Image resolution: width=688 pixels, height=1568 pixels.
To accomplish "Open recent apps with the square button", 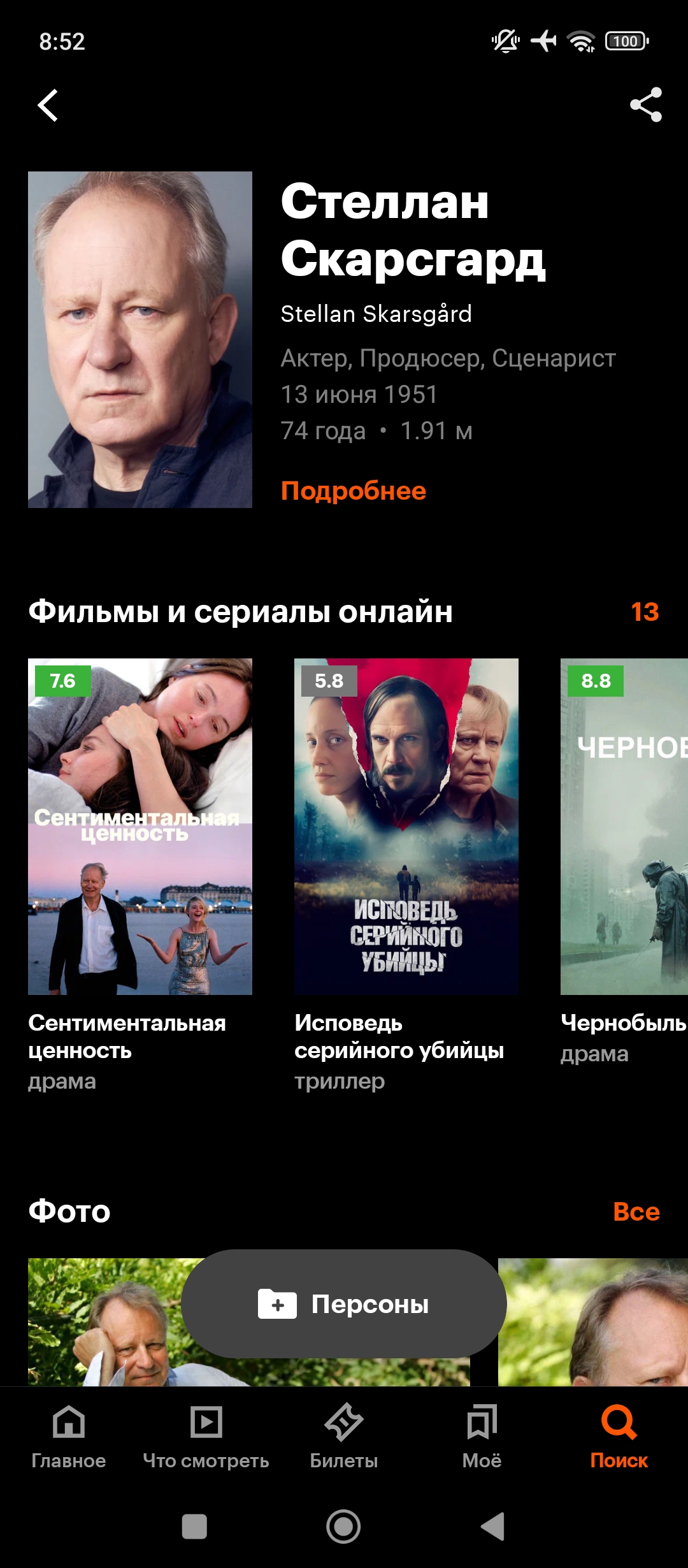I will (x=194, y=1527).
